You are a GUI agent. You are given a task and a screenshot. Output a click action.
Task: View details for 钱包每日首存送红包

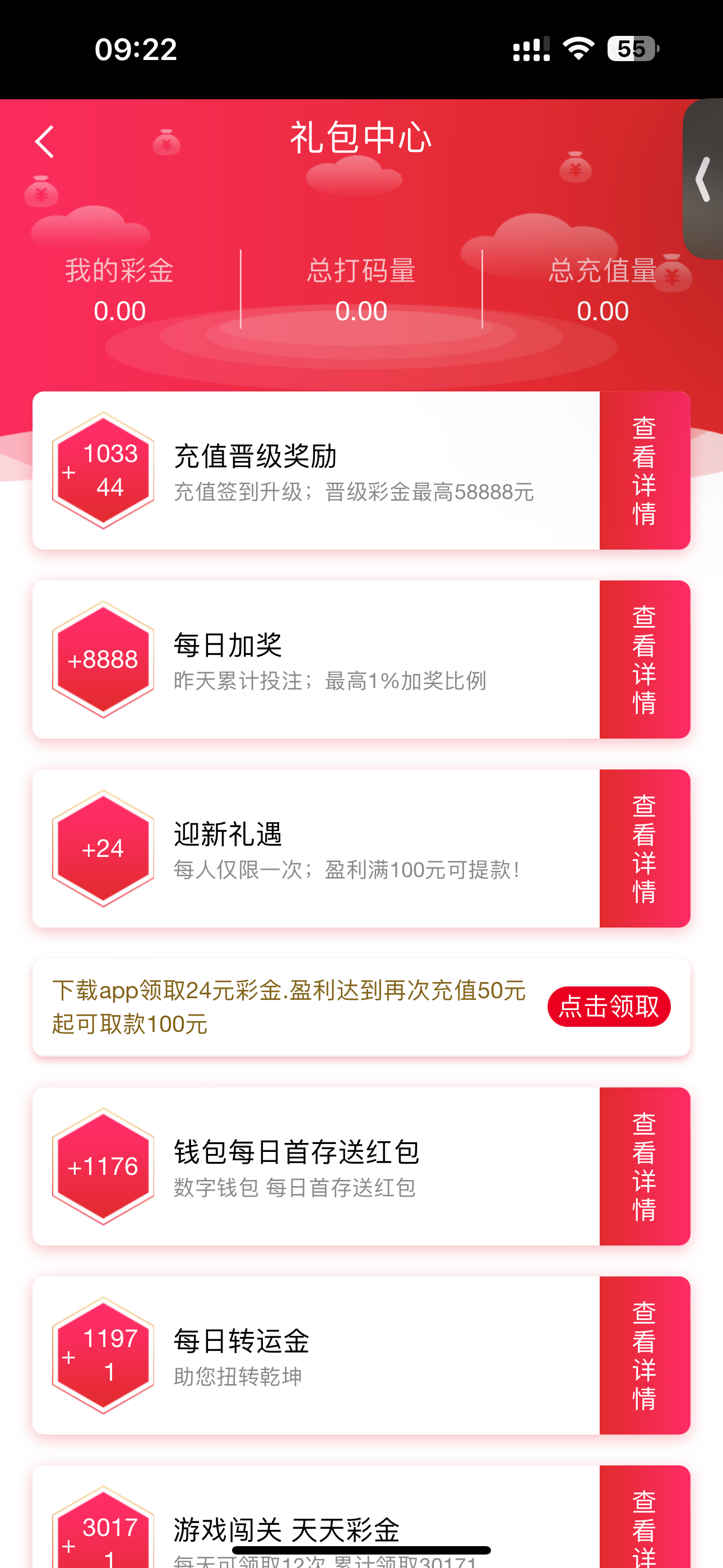tap(644, 1166)
